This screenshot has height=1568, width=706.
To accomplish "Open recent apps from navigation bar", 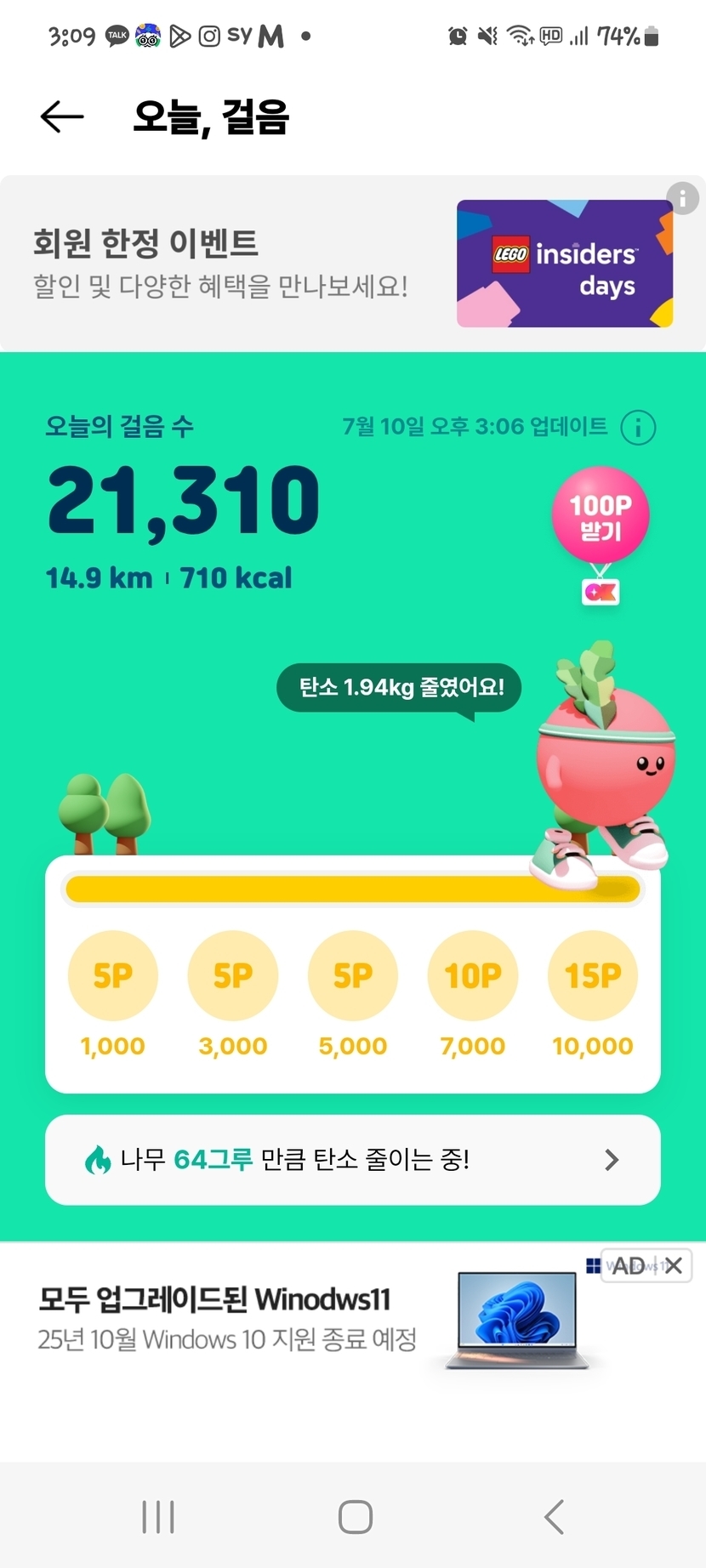I will (x=158, y=1517).
